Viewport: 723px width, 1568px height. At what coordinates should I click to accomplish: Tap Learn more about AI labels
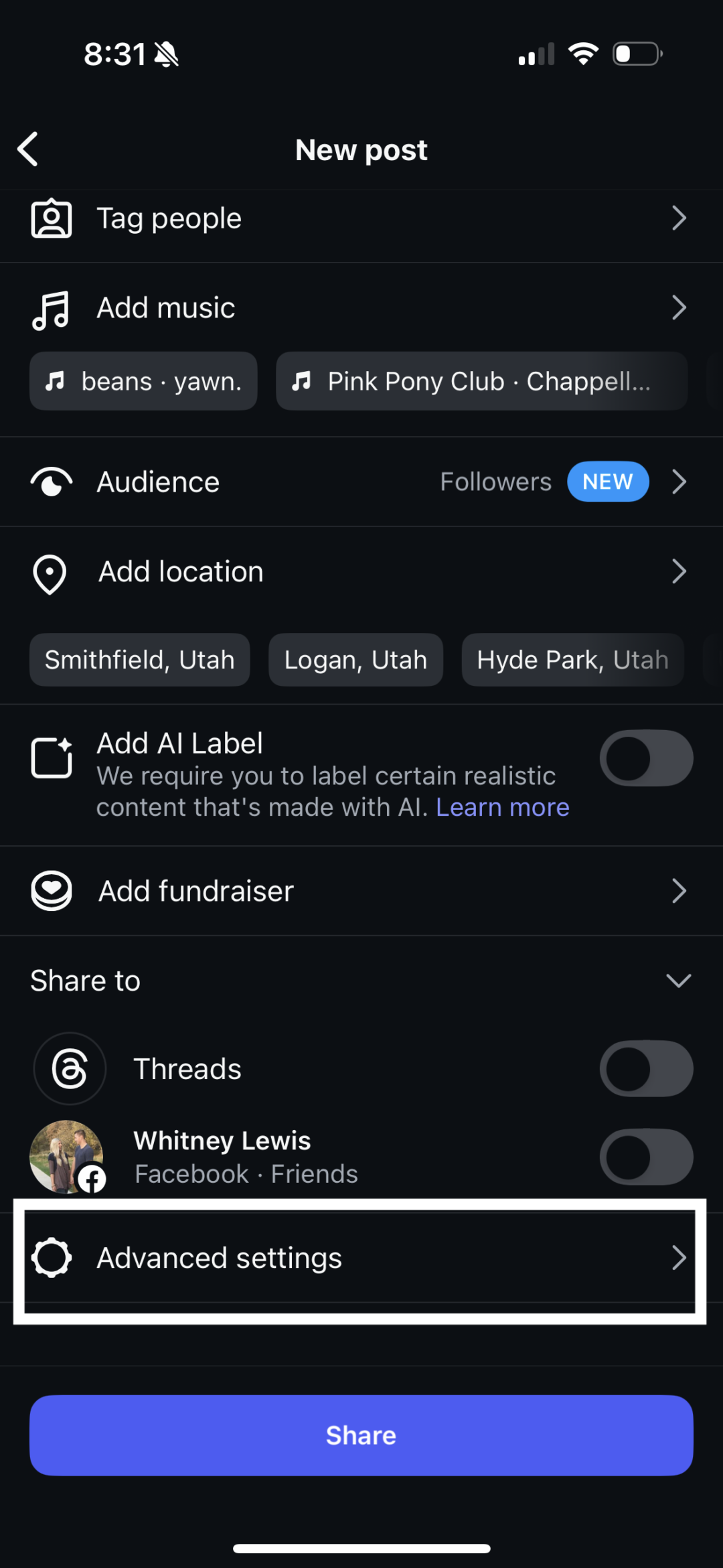pos(502,808)
